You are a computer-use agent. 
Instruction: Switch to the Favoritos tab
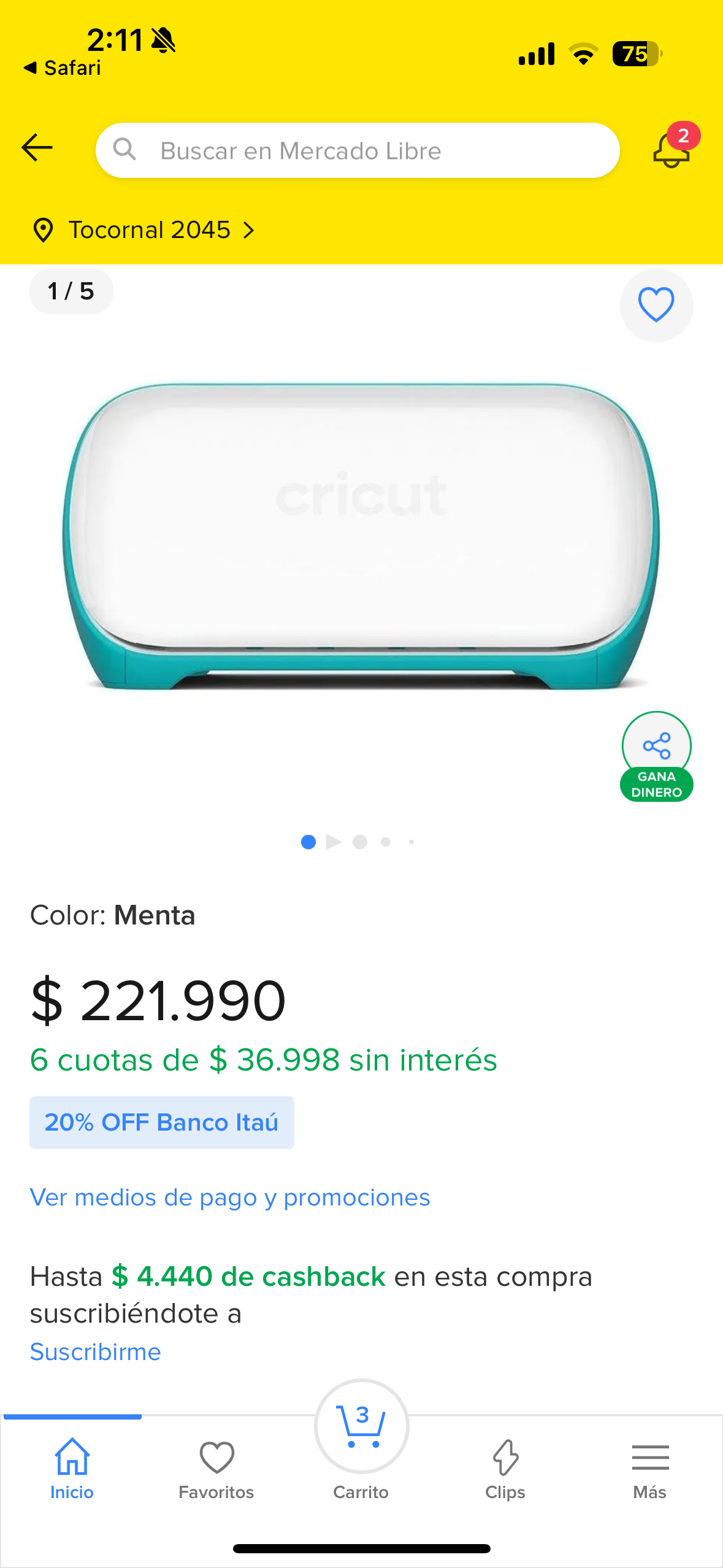coord(216,1471)
